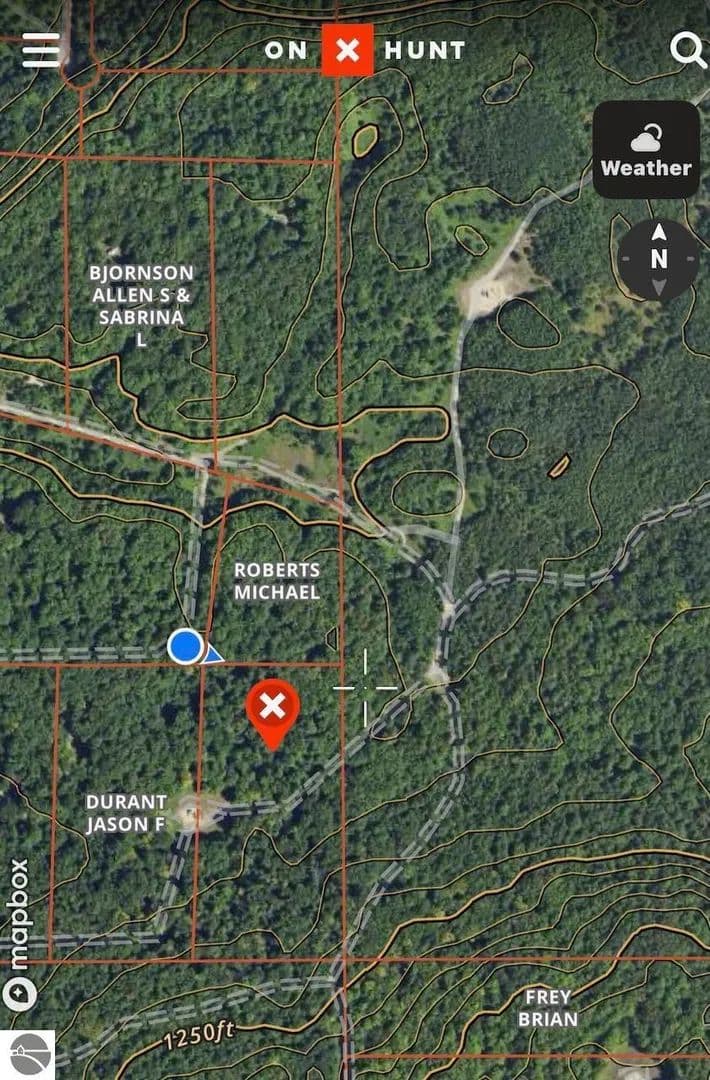Open the Weather panel
Screen dimensions: 710x1080
(x=646, y=150)
